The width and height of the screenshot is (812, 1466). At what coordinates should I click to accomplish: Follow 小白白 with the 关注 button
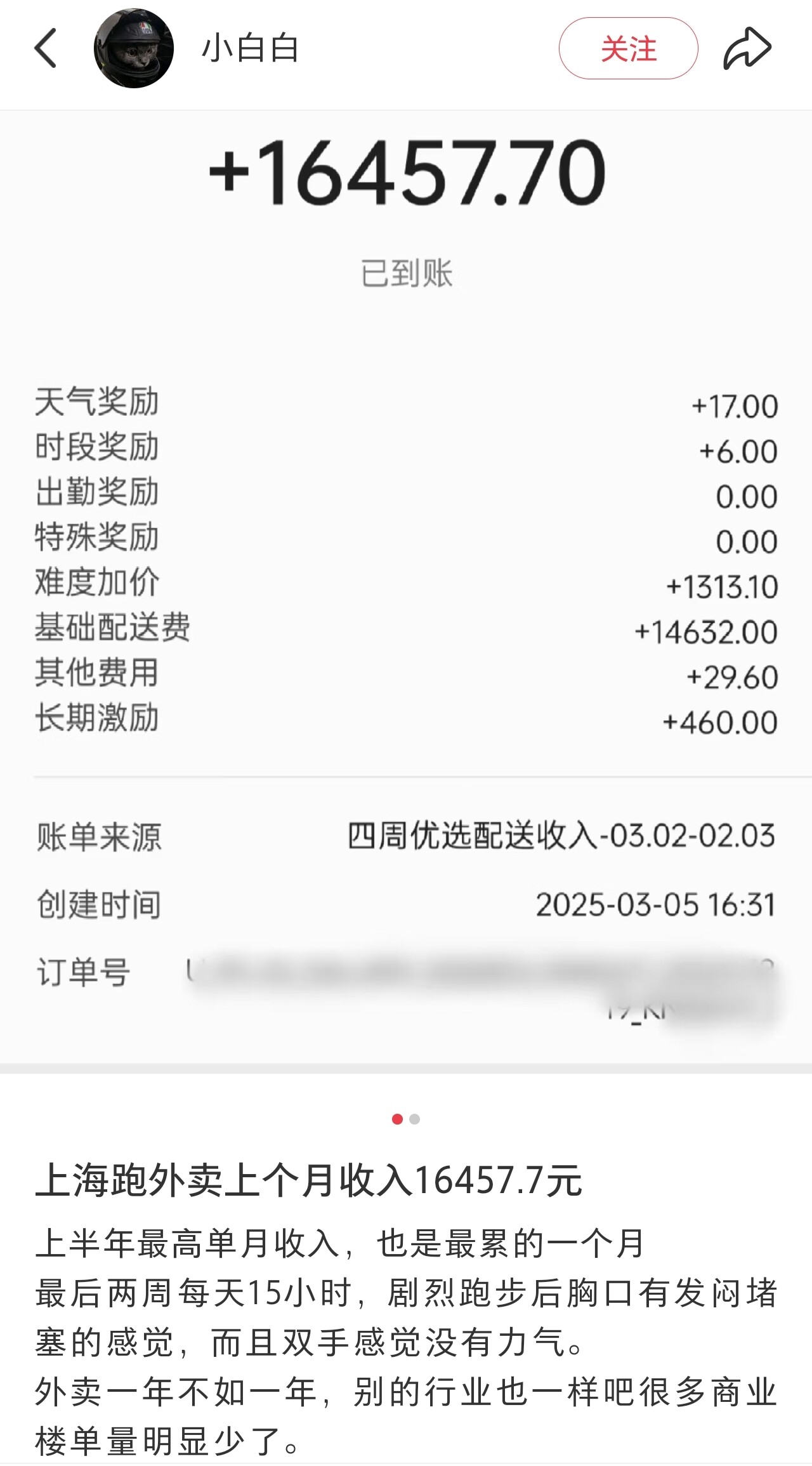point(628,48)
